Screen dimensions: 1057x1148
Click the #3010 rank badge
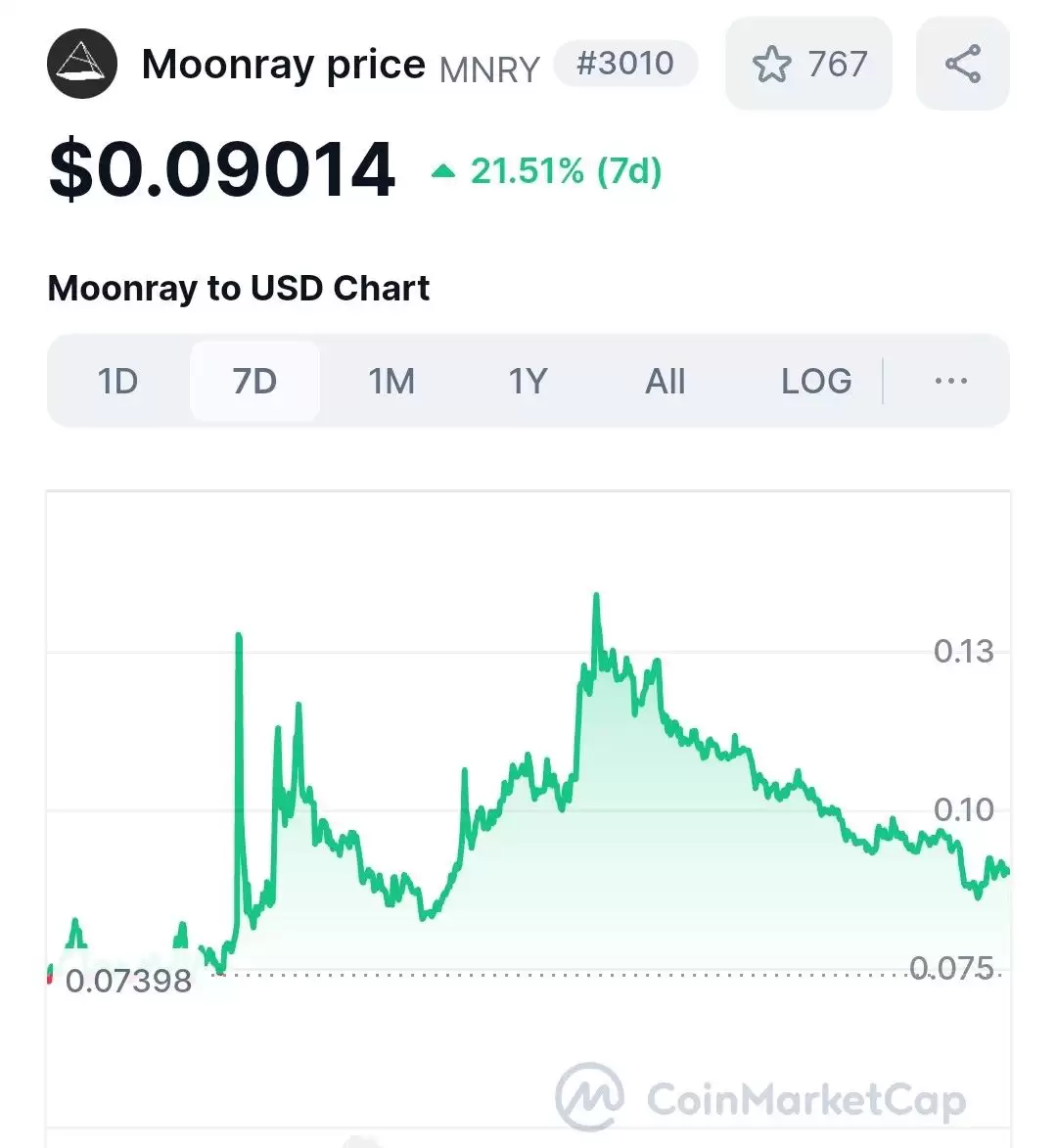coord(626,63)
